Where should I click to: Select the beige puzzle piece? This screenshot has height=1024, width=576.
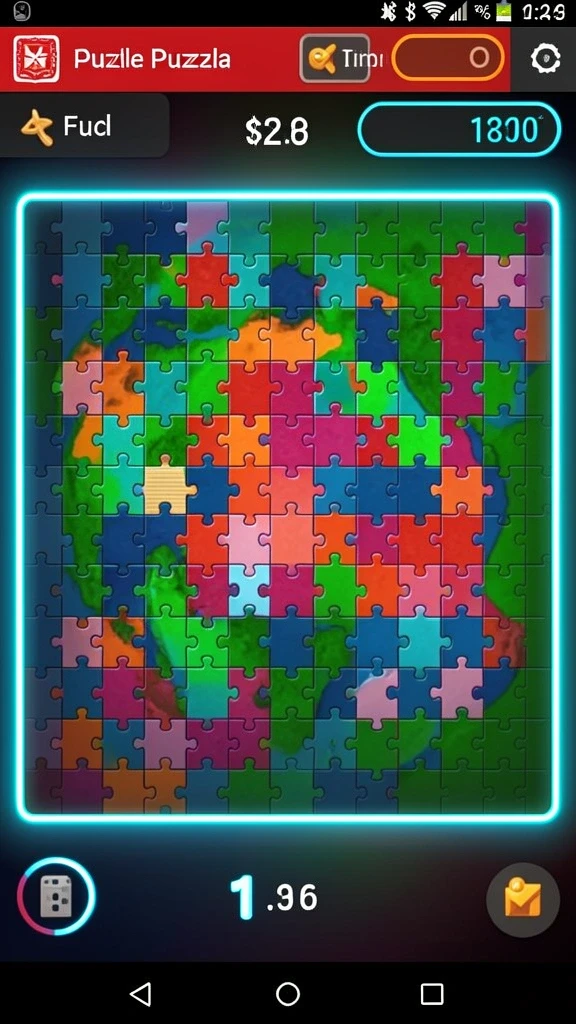click(x=168, y=487)
